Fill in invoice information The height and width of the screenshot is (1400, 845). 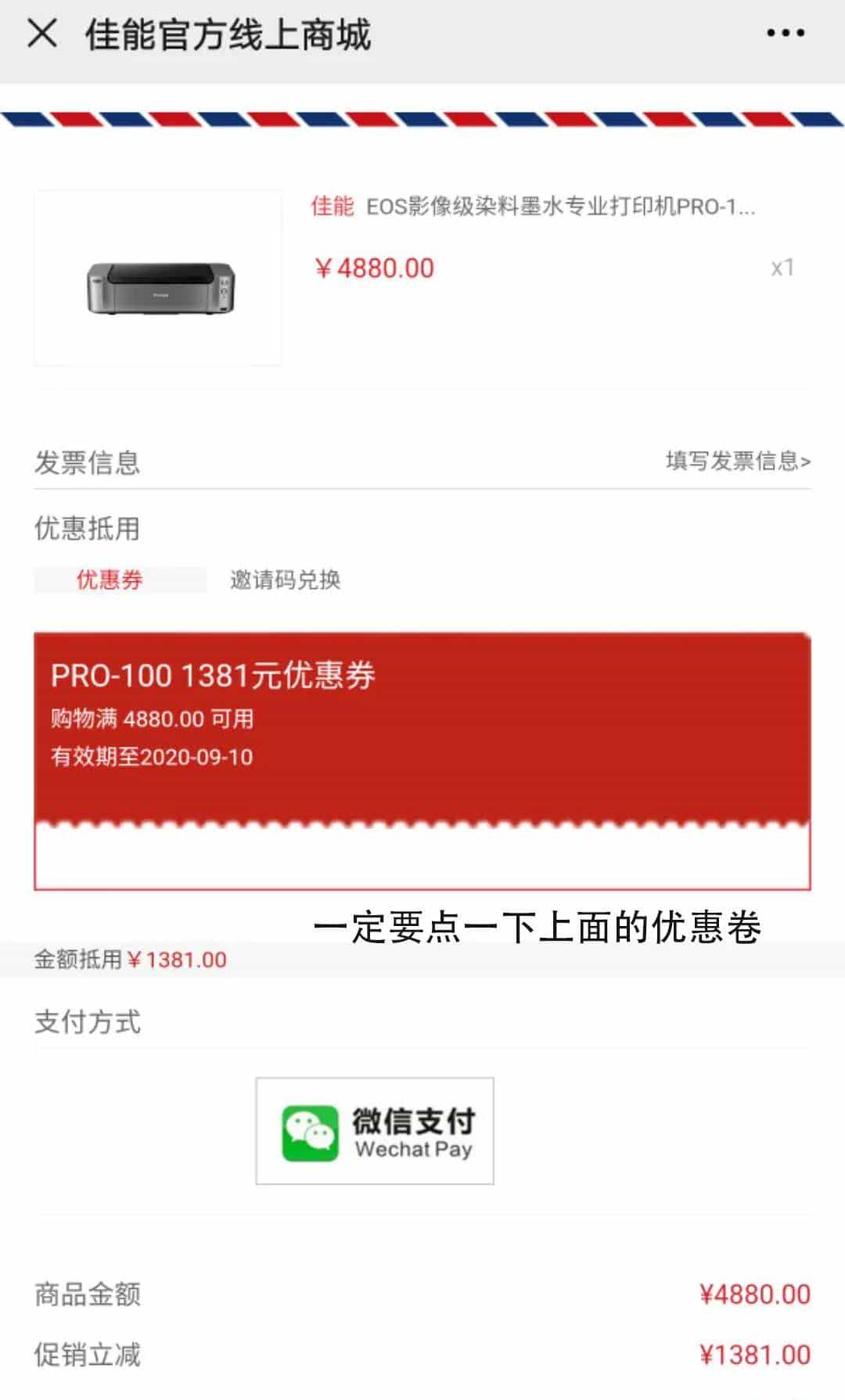[x=737, y=461]
